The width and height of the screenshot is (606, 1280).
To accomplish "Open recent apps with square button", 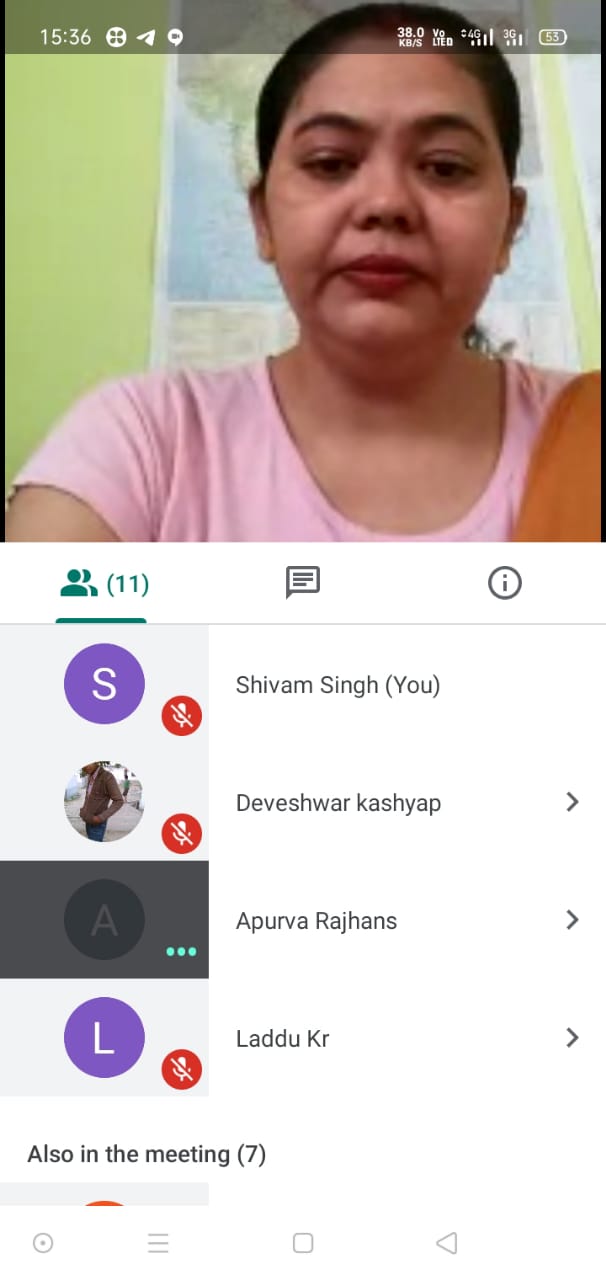I will click(x=303, y=1243).
